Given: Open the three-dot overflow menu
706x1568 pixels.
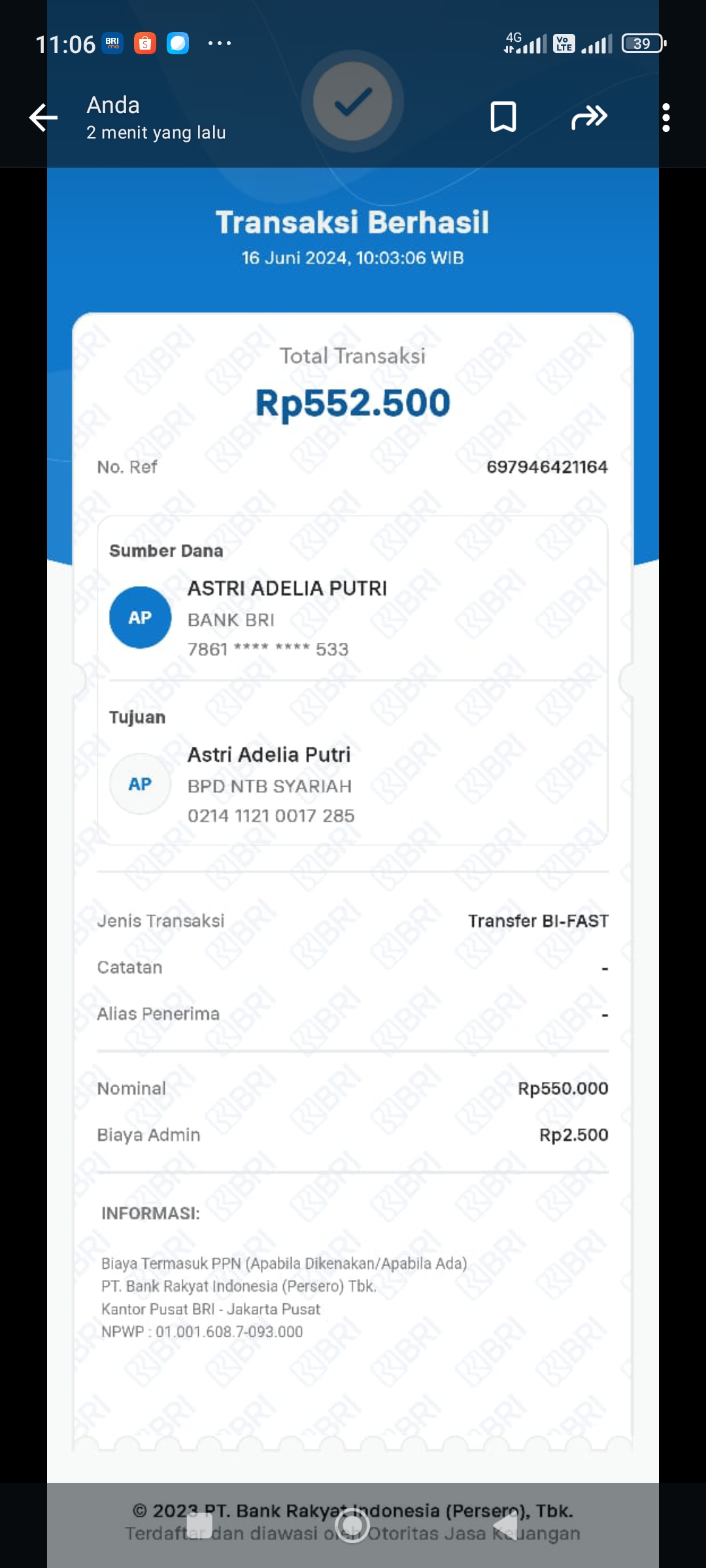Looking at the screenshot, I should point(665,118).
